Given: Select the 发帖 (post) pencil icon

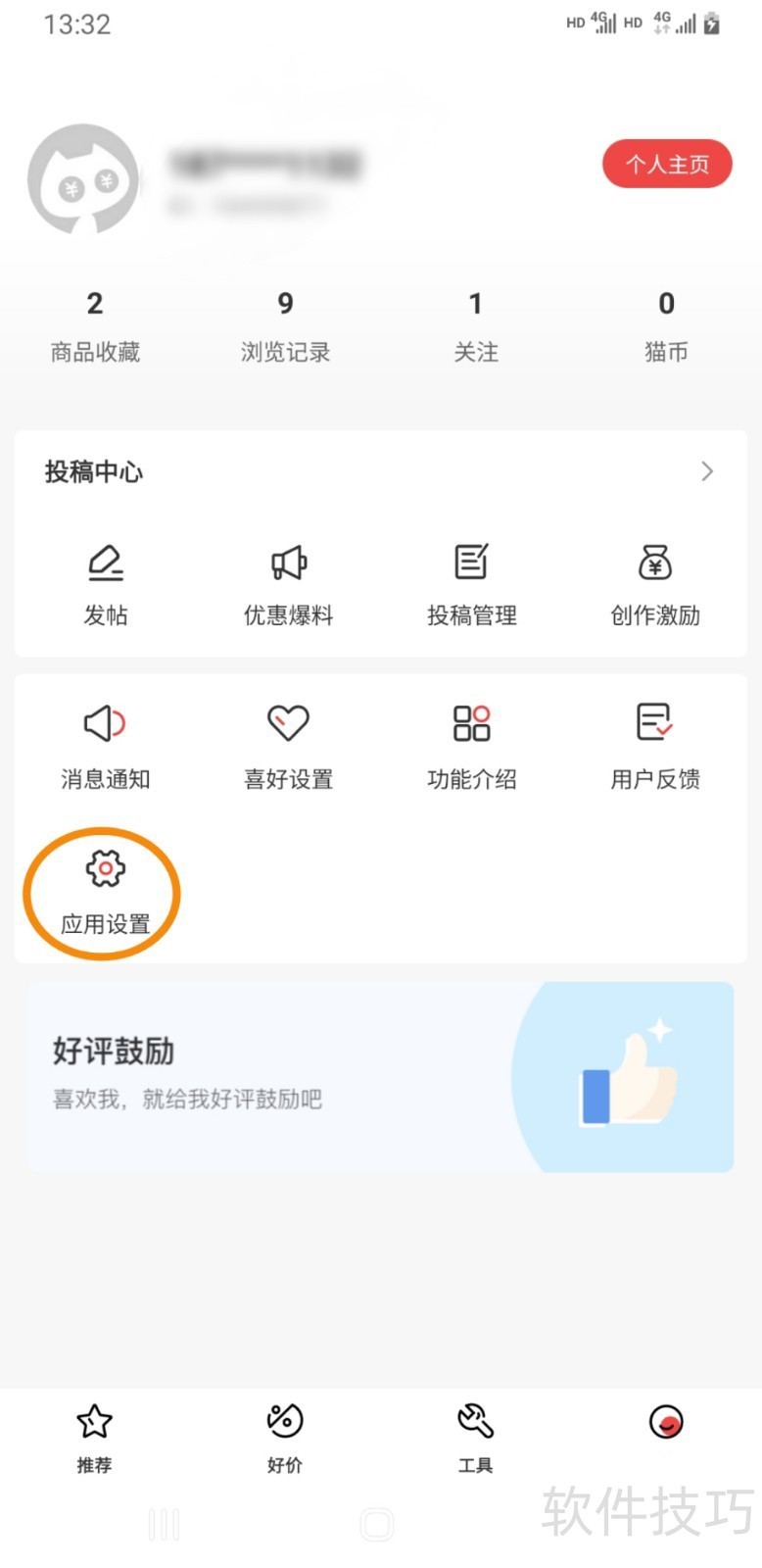Looking at the screenshot, I should pos(106,563).
